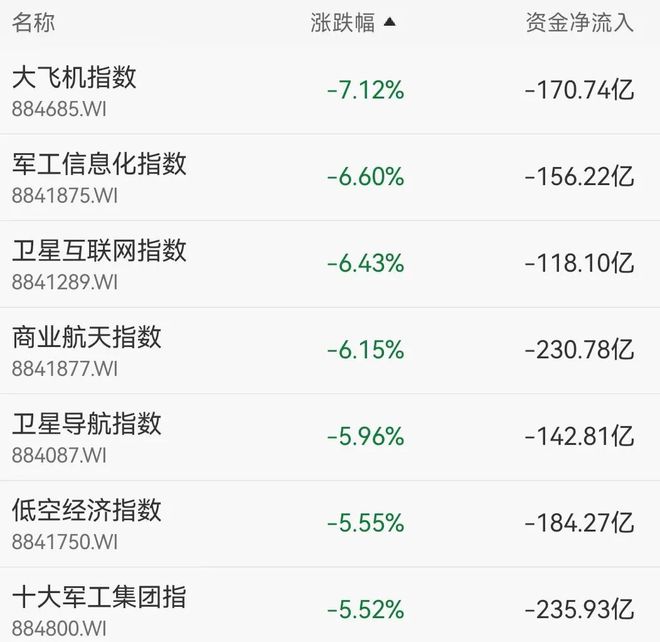Select 商业航天指数 from the list
The width and height of the screenshot is (660, 642).
(x=87, y=338)
